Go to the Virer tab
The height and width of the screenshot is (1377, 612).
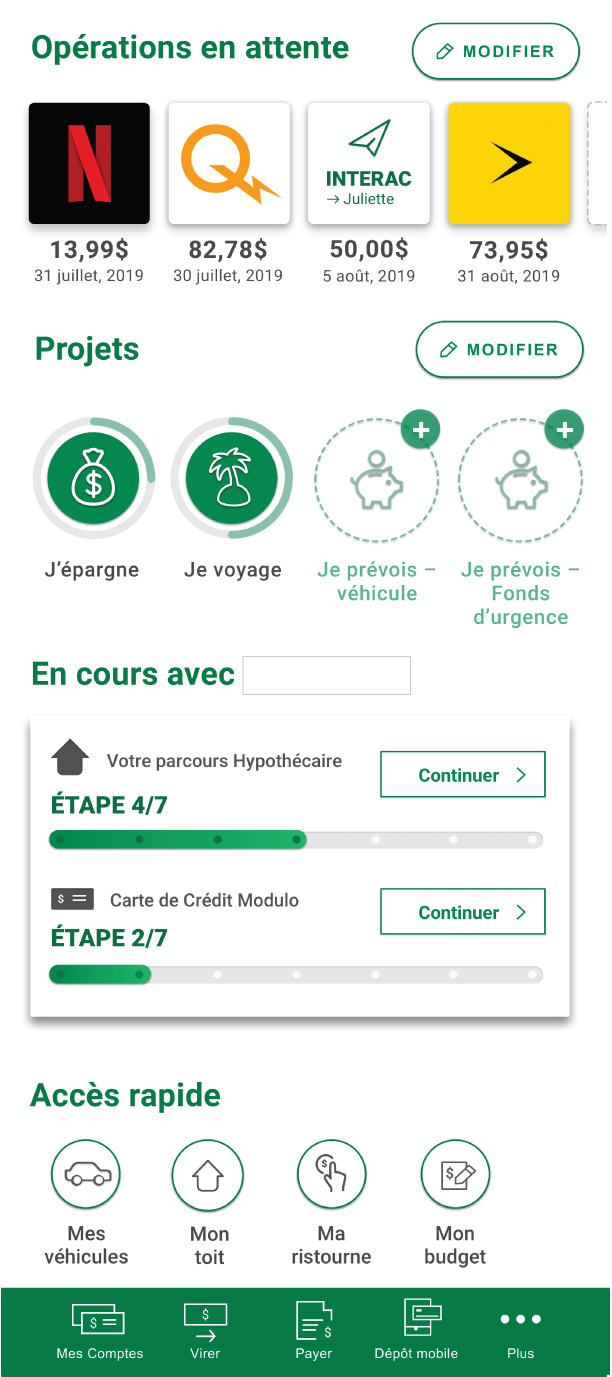tap(205, 1332)
